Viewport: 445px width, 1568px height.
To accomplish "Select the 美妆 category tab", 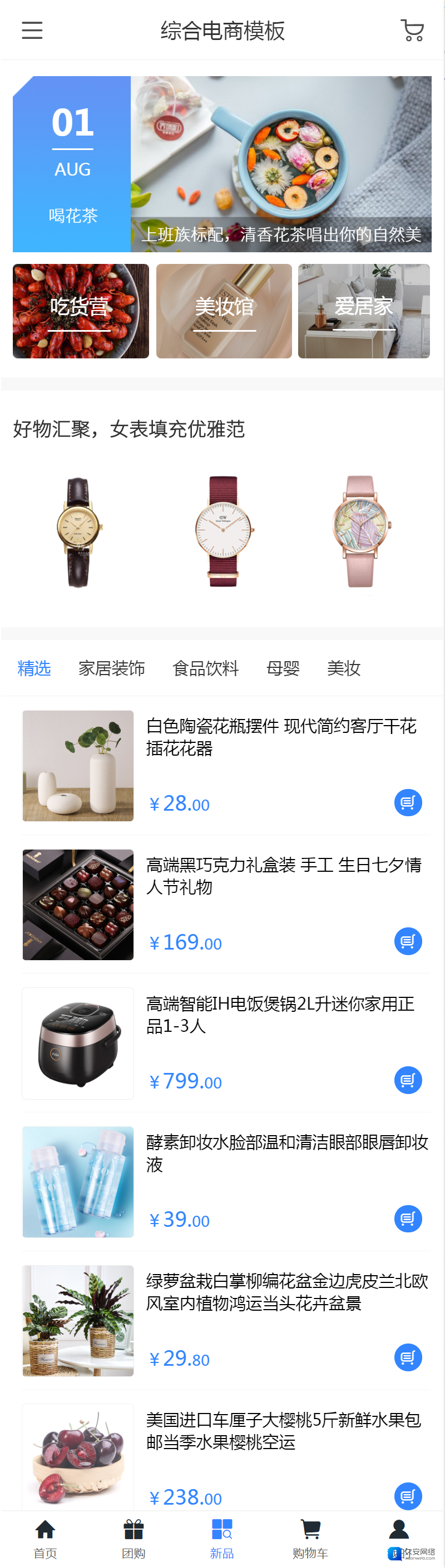I will pos(344,668).
